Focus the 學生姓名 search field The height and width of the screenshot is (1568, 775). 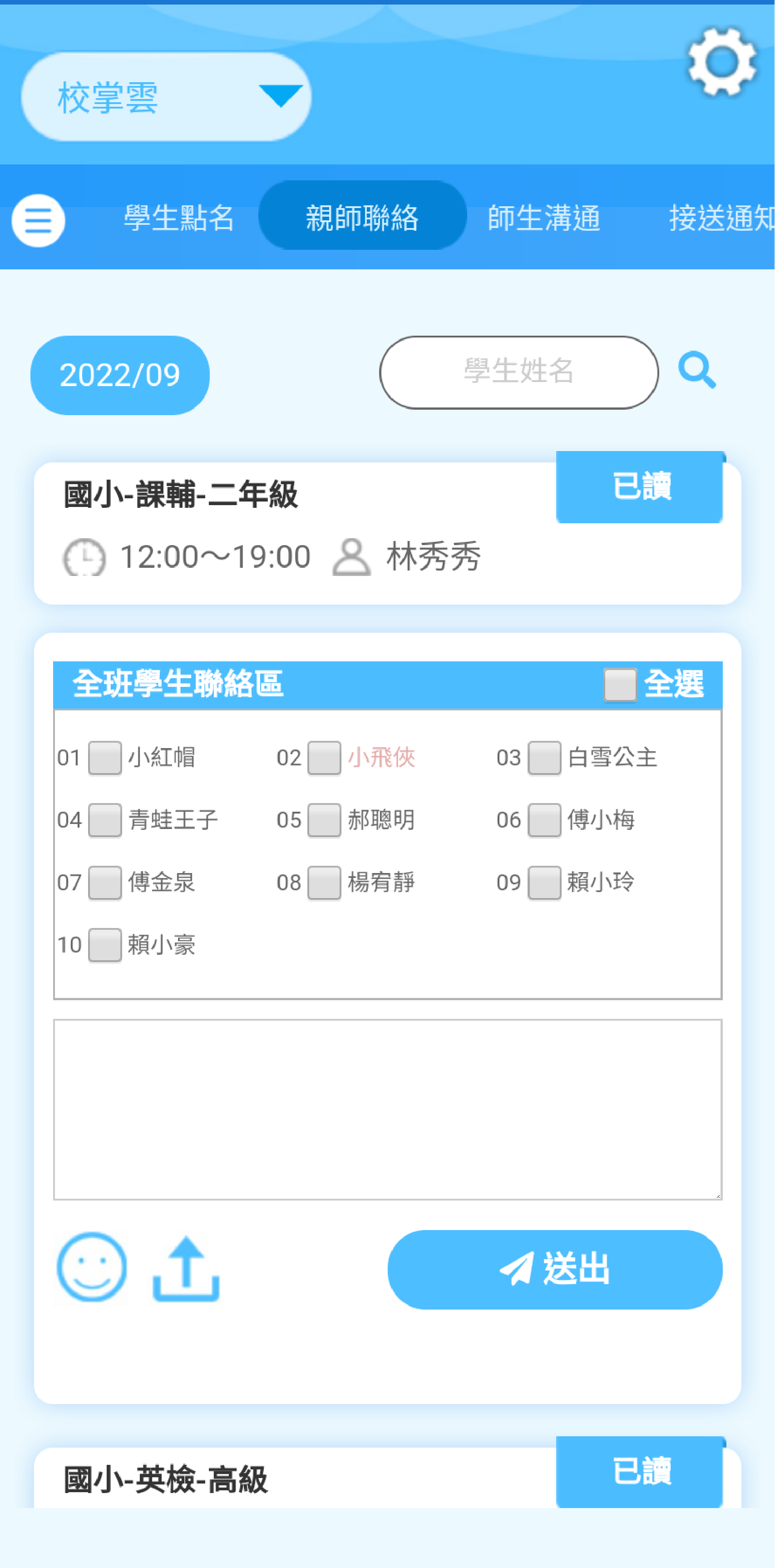coord(518,372)
